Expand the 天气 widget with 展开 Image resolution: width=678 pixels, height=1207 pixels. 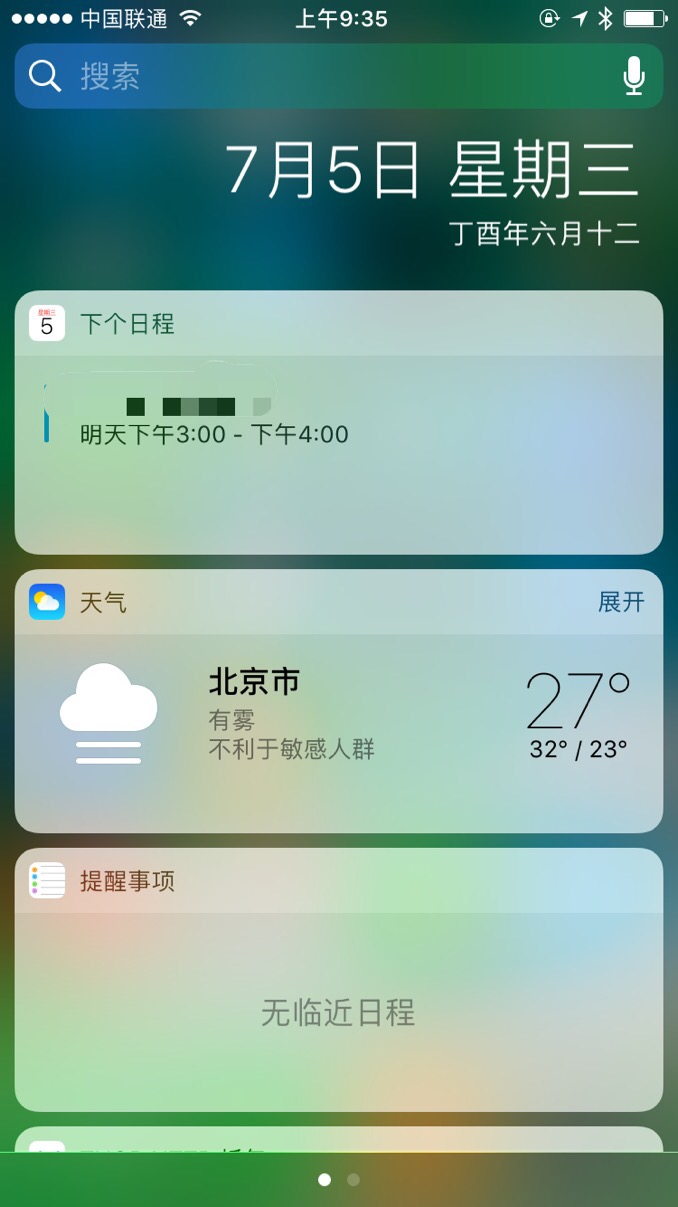(x=621, y=602)
